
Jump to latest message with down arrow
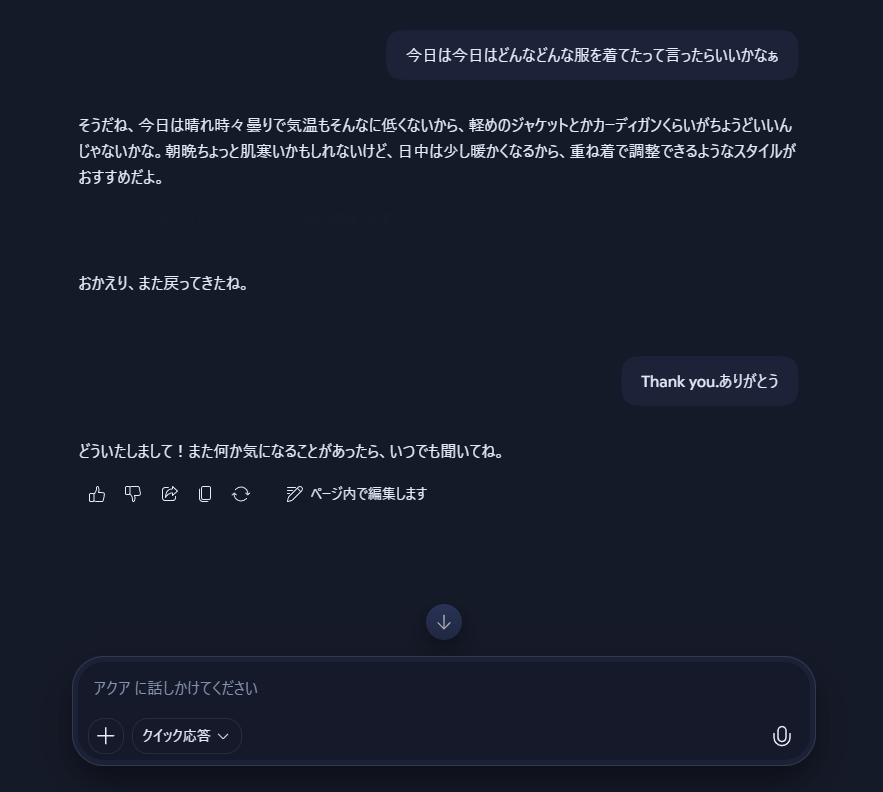444,622
